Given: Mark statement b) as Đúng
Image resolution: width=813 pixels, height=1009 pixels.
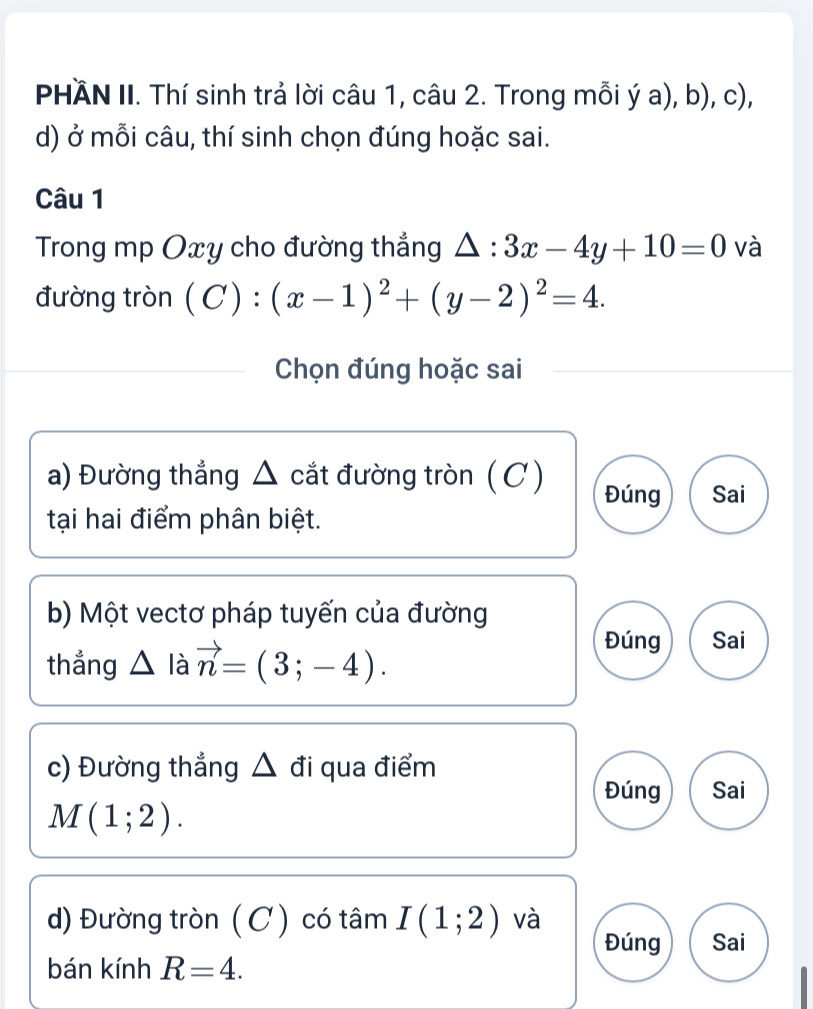Looking at the screenshot, I should click(632, 641).
